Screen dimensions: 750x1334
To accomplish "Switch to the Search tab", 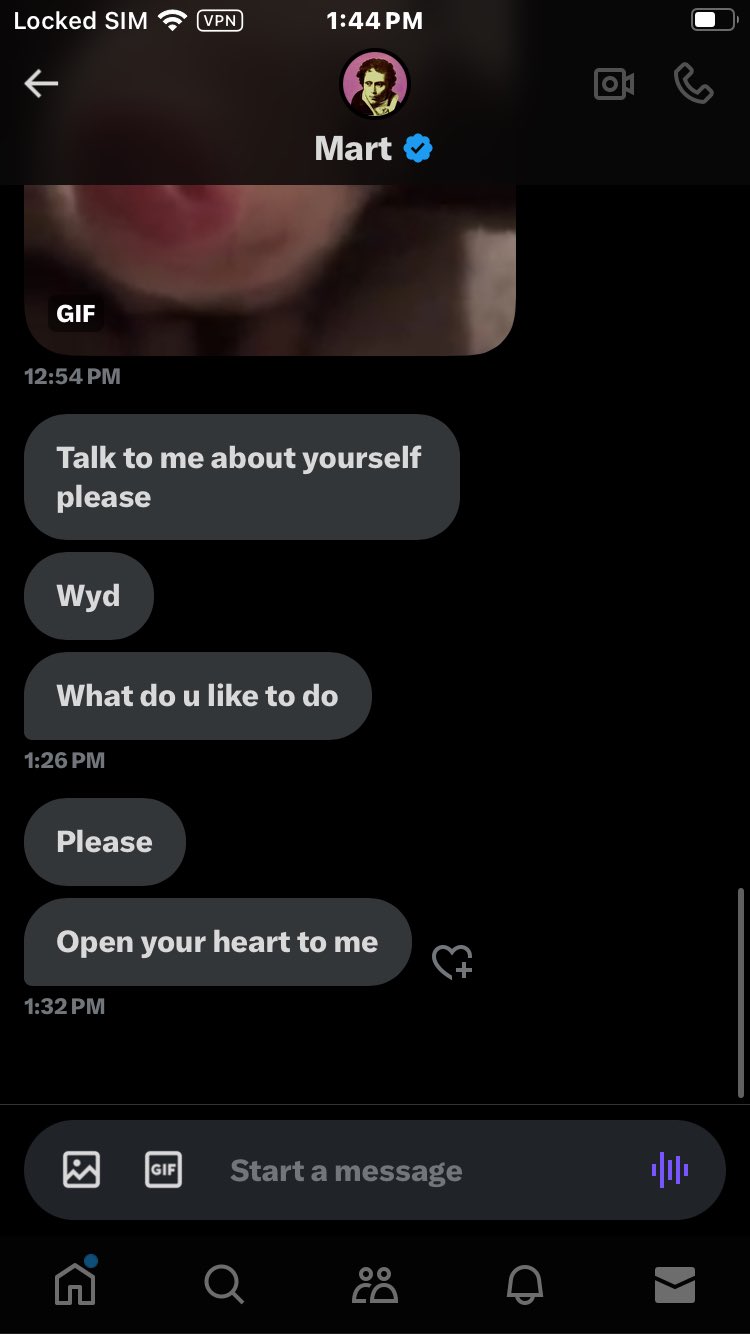I will pos(224,1284).
